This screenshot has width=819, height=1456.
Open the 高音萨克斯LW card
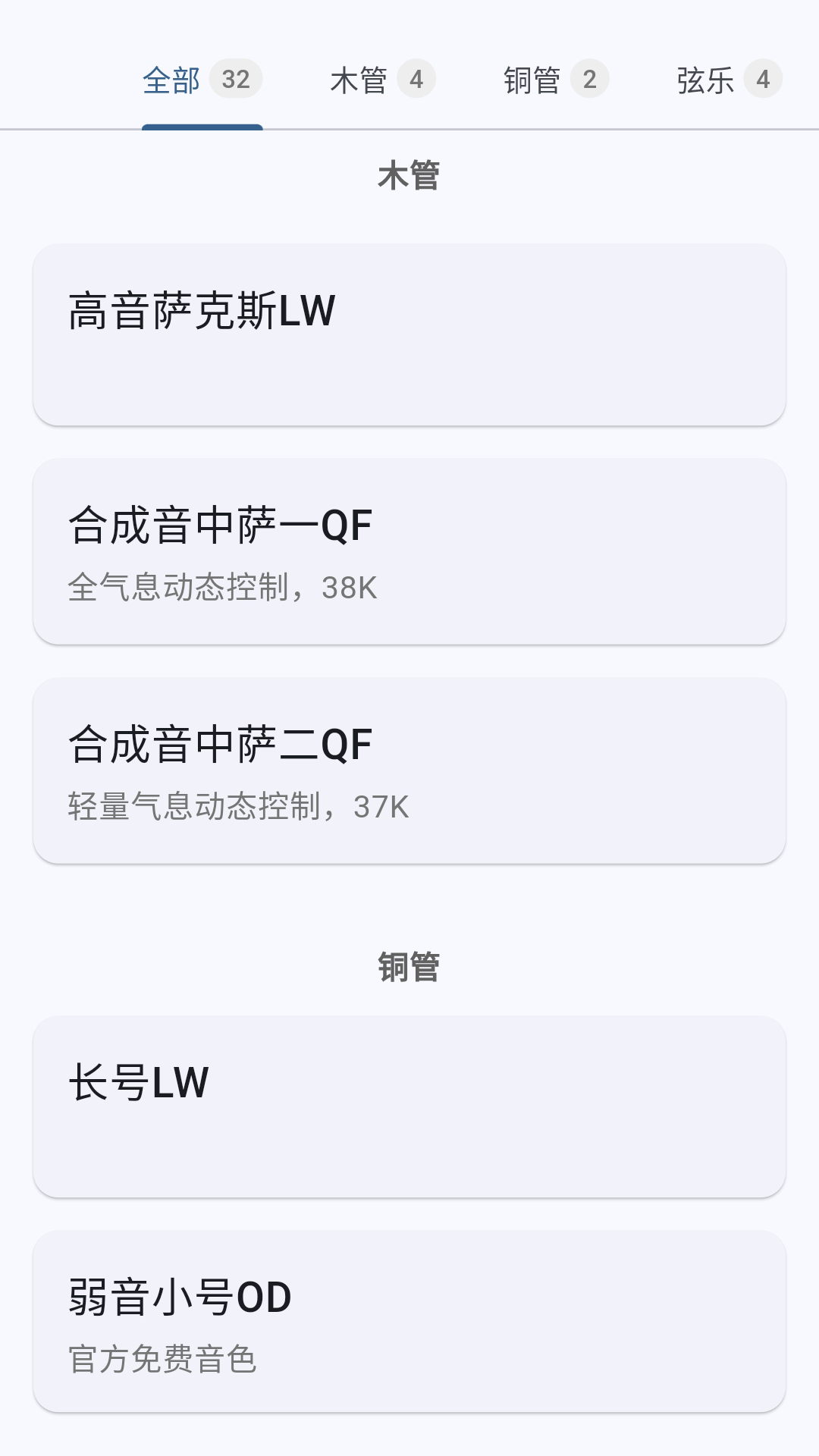click(x=409, y=334)
